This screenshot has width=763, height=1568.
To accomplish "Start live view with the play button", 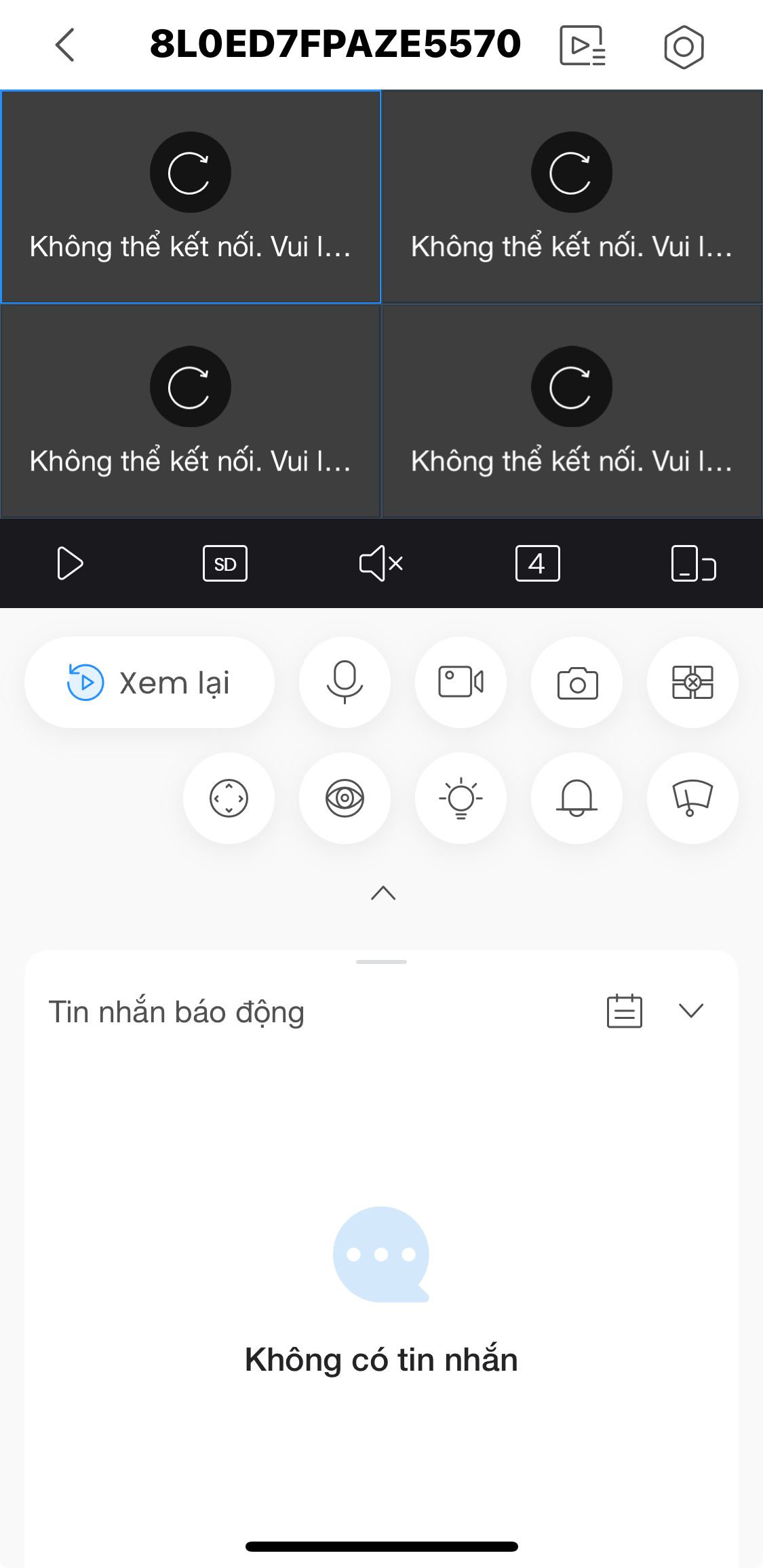I will tap(69, 563).
